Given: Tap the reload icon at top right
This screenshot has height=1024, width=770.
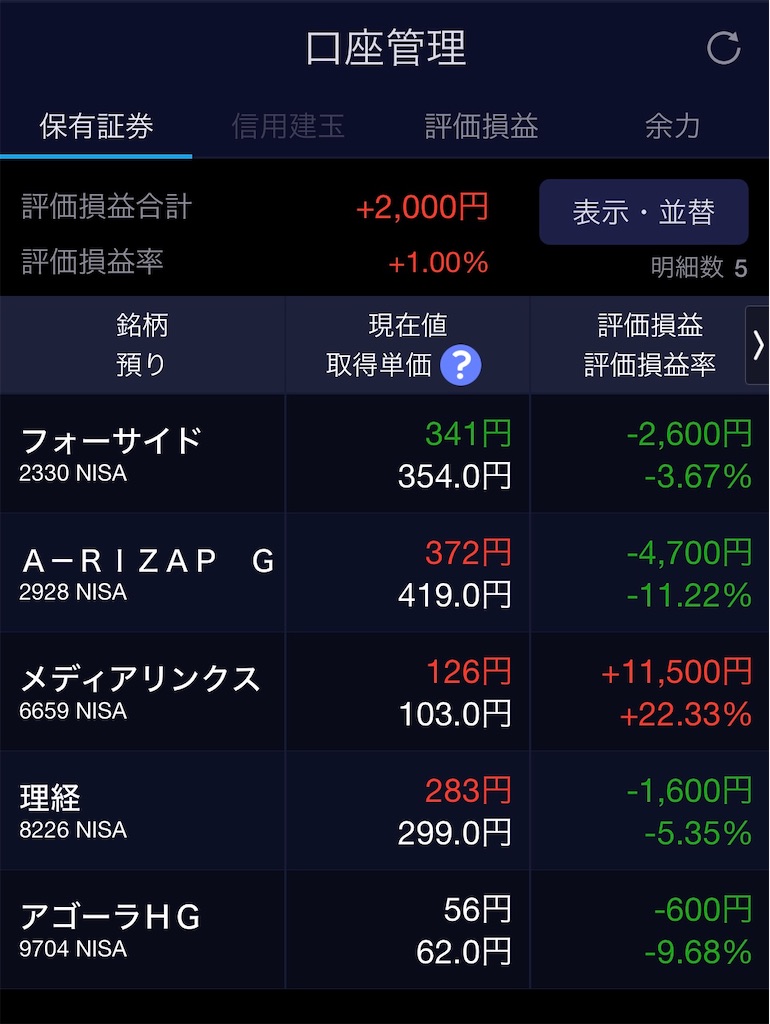Looking at the screenshot, I should pos(723,50).
